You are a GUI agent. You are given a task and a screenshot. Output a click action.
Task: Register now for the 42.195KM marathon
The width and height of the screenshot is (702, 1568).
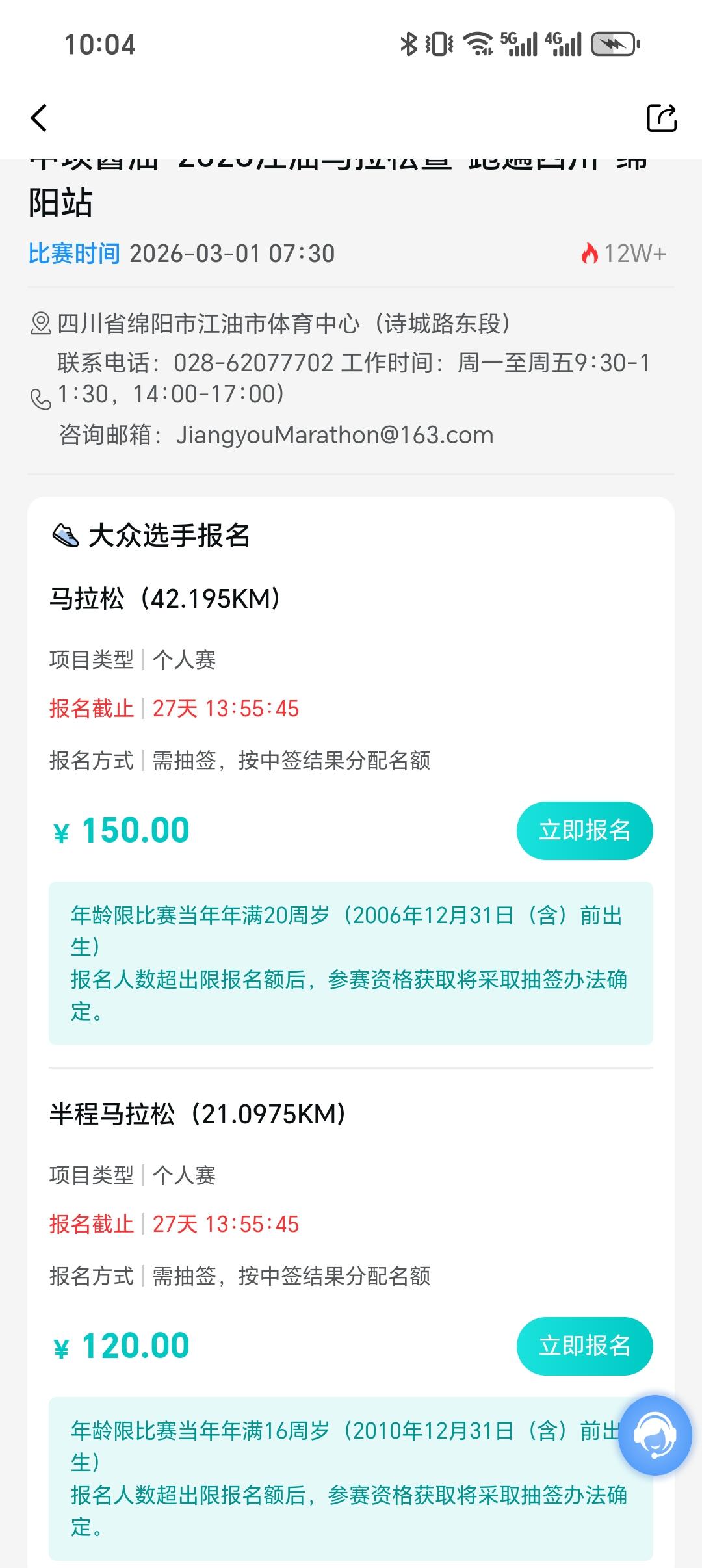pyautogui.click(x=584, y=830)
